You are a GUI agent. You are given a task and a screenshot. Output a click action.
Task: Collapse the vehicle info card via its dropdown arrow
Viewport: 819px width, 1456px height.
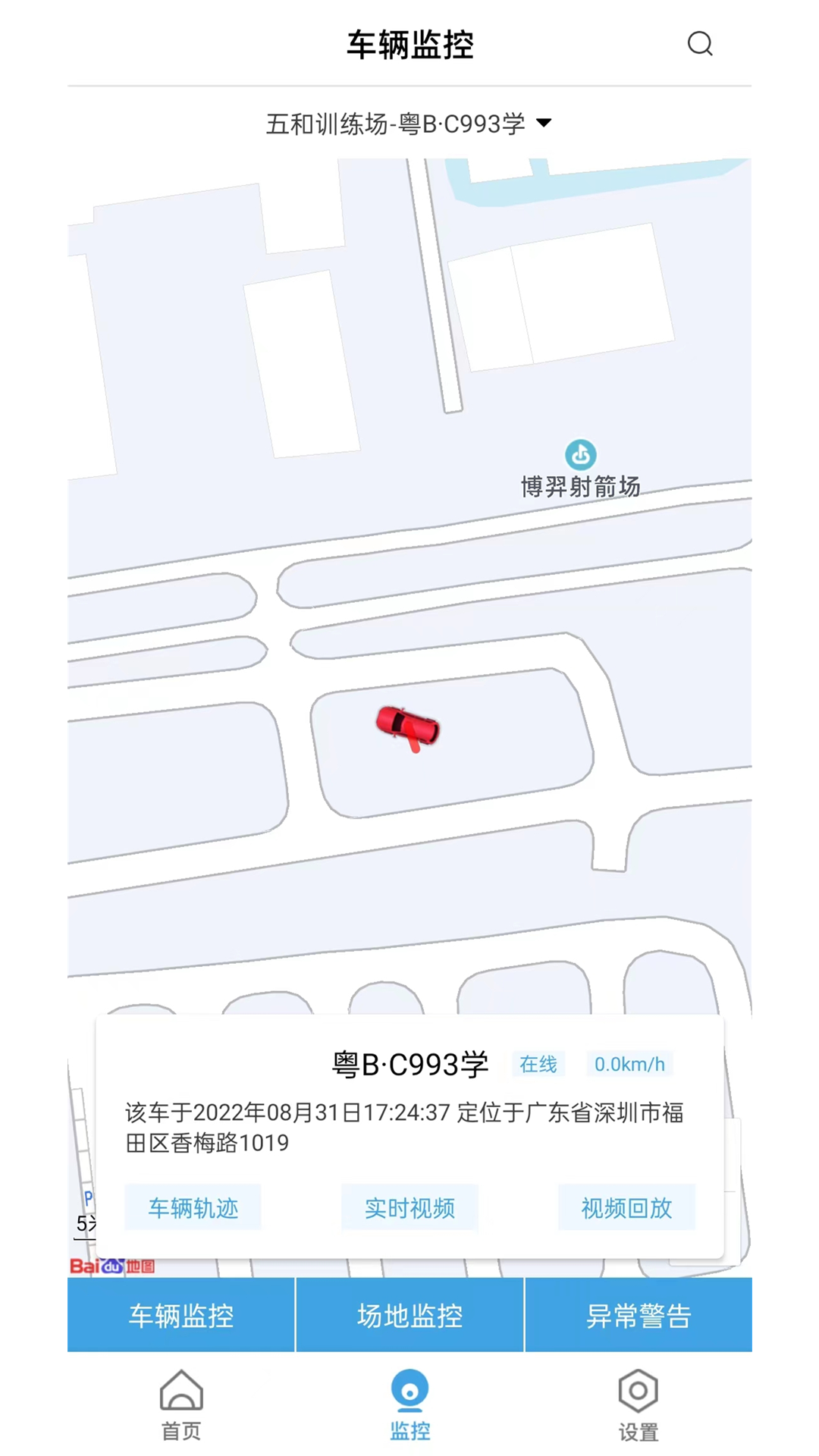point(544,124)
